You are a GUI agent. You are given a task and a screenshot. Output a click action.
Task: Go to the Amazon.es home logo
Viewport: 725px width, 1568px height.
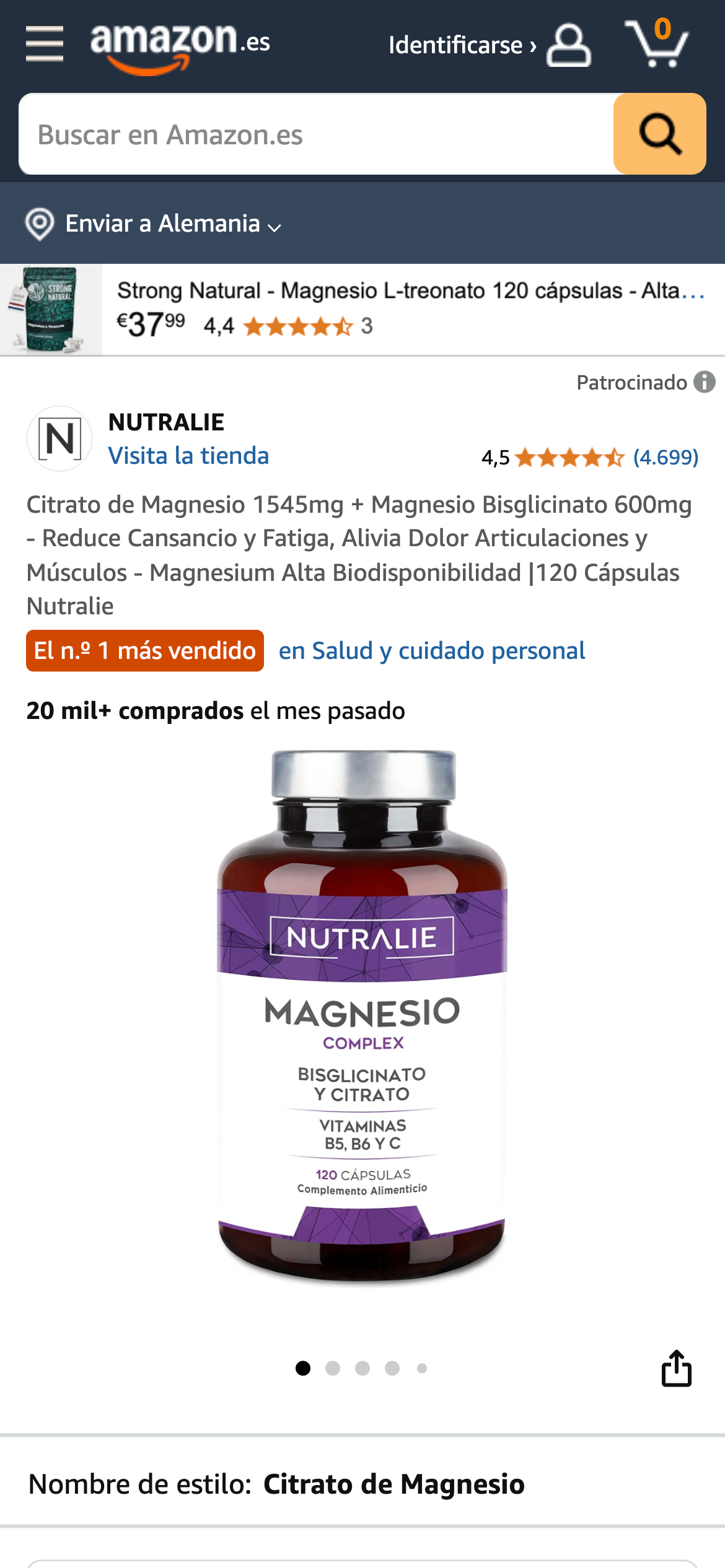click(x=180, y=46)
